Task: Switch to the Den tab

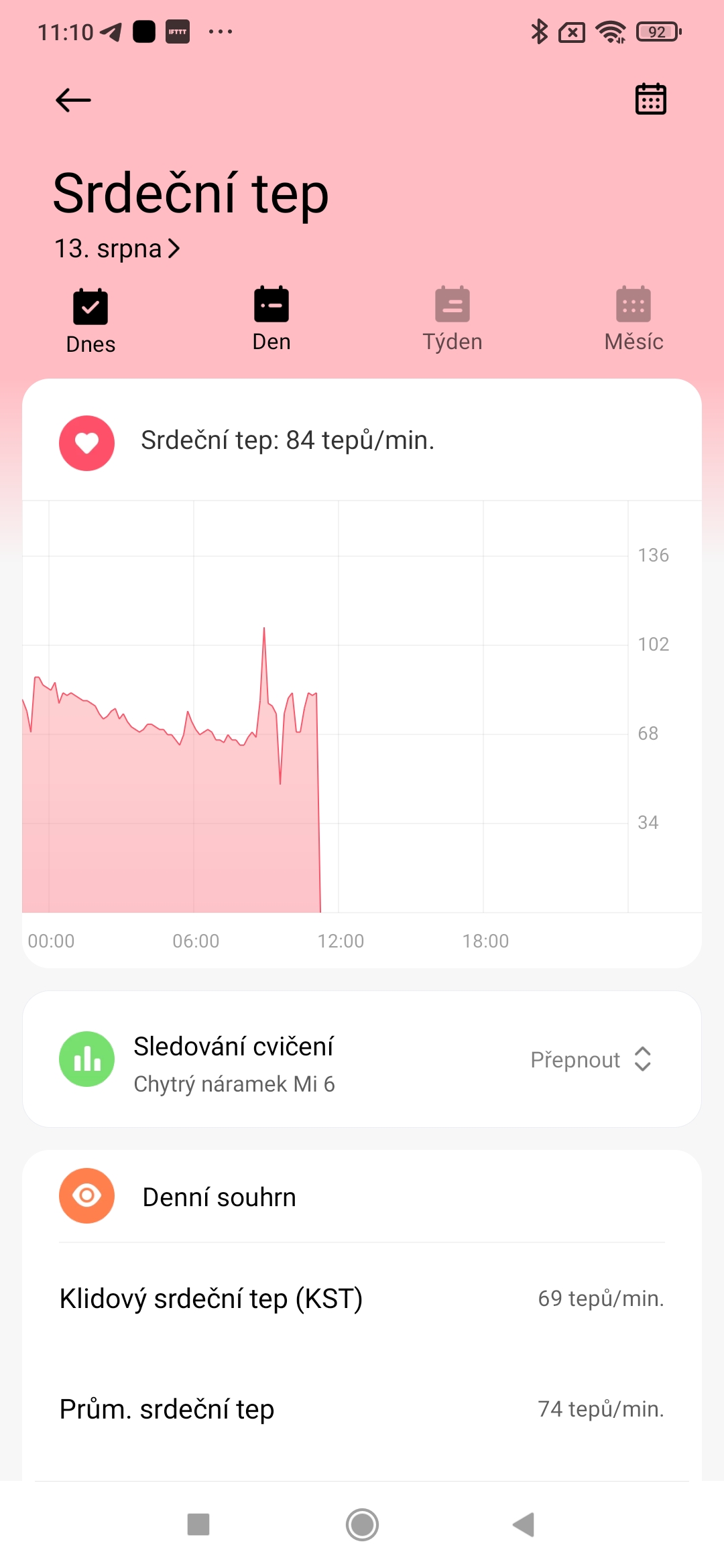Action: 271,320
